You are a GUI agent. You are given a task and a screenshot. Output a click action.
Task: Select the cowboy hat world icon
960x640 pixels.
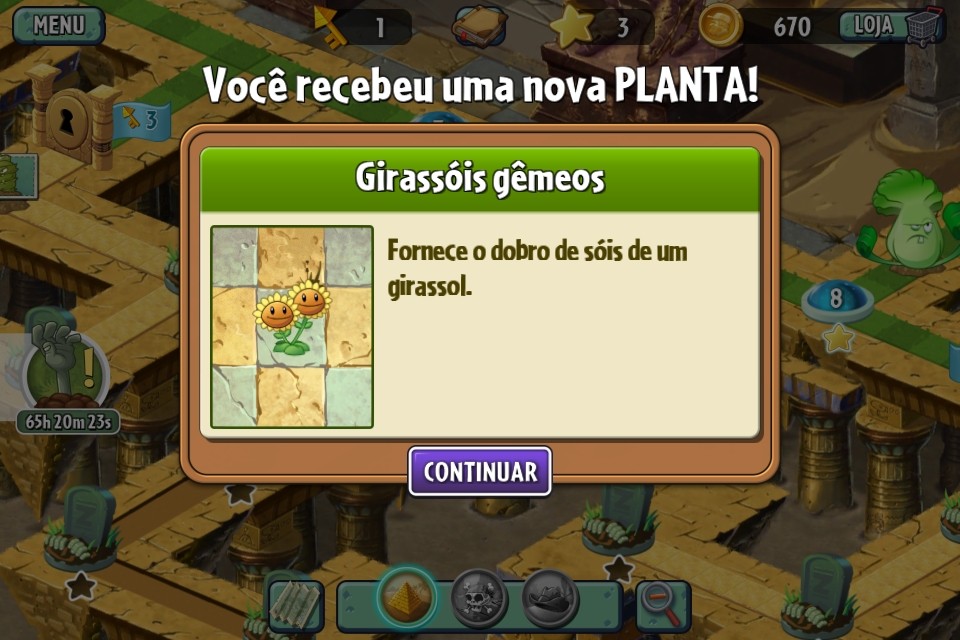[x=551, y=598]
